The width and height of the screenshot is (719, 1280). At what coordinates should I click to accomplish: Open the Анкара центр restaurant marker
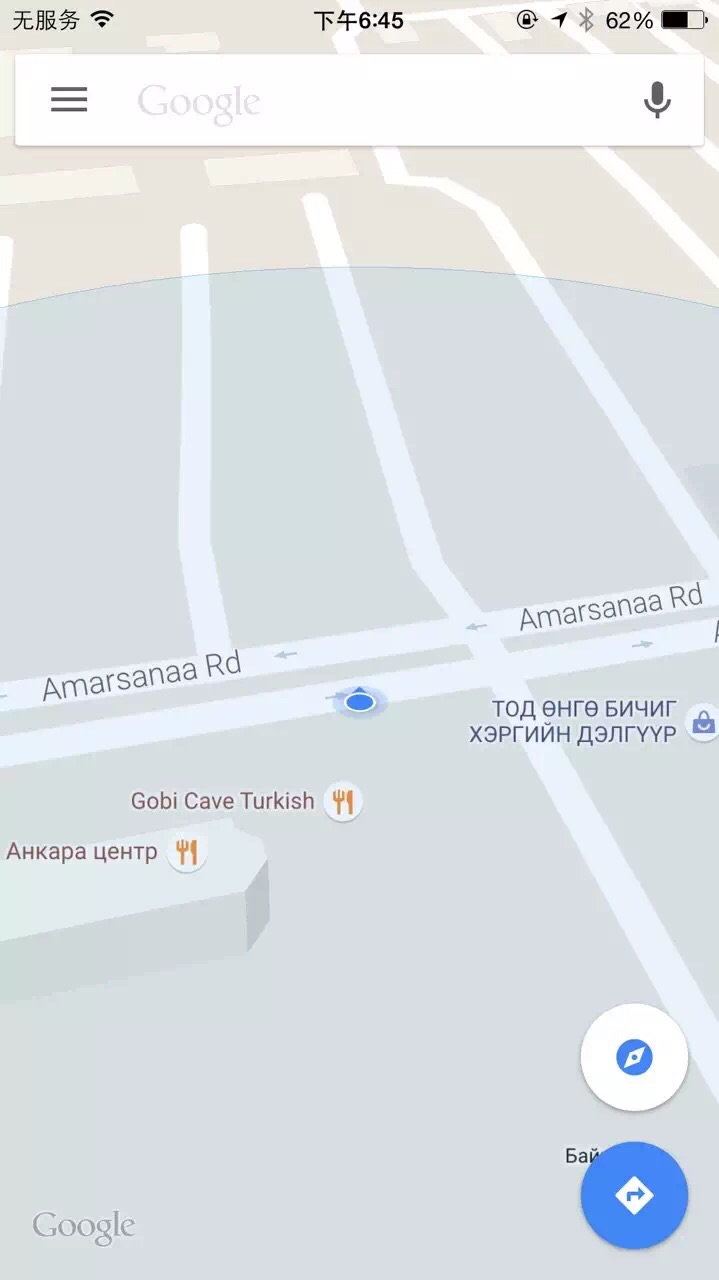pos(187,852)
